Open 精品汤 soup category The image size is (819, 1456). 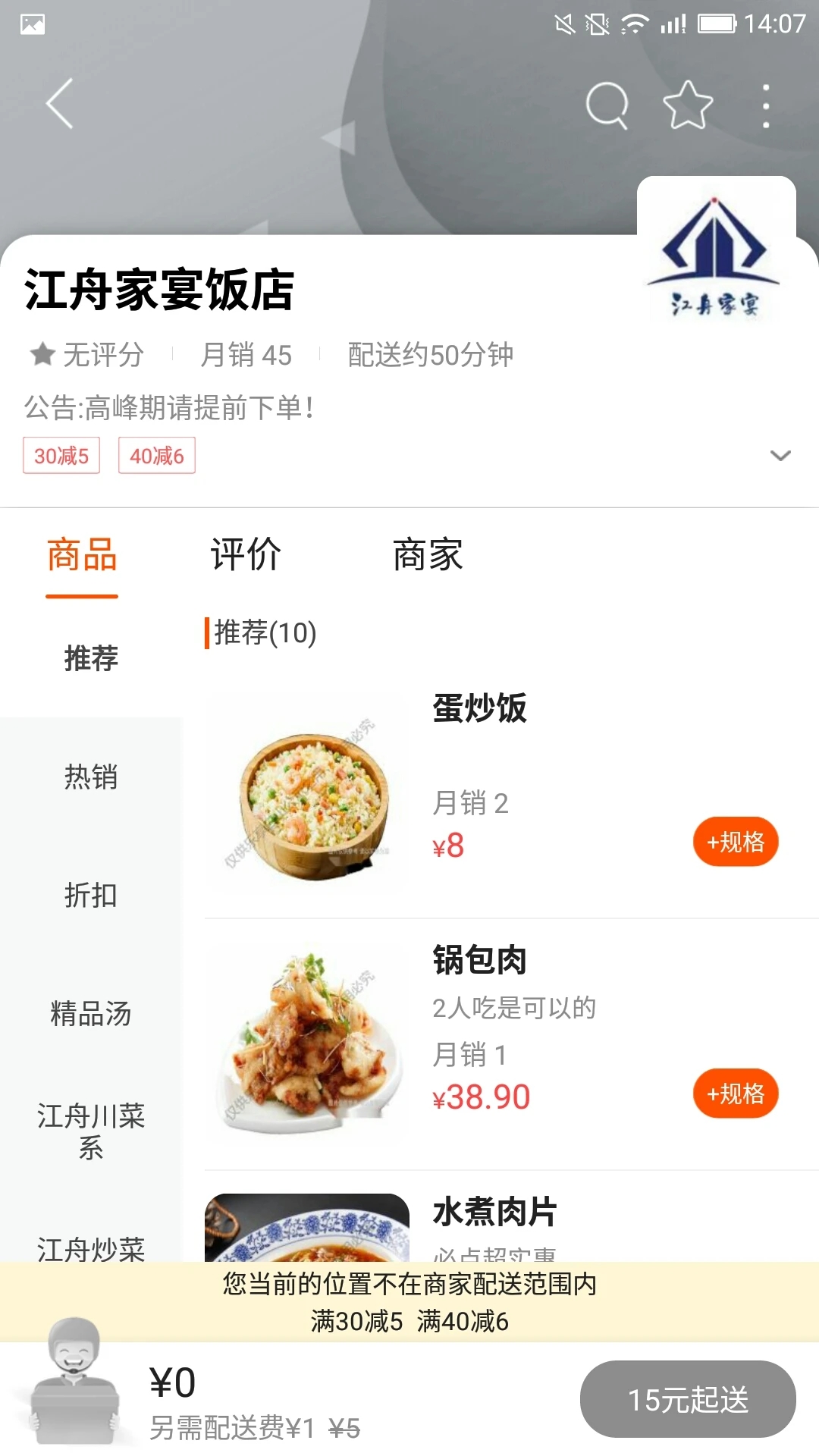89,1015
